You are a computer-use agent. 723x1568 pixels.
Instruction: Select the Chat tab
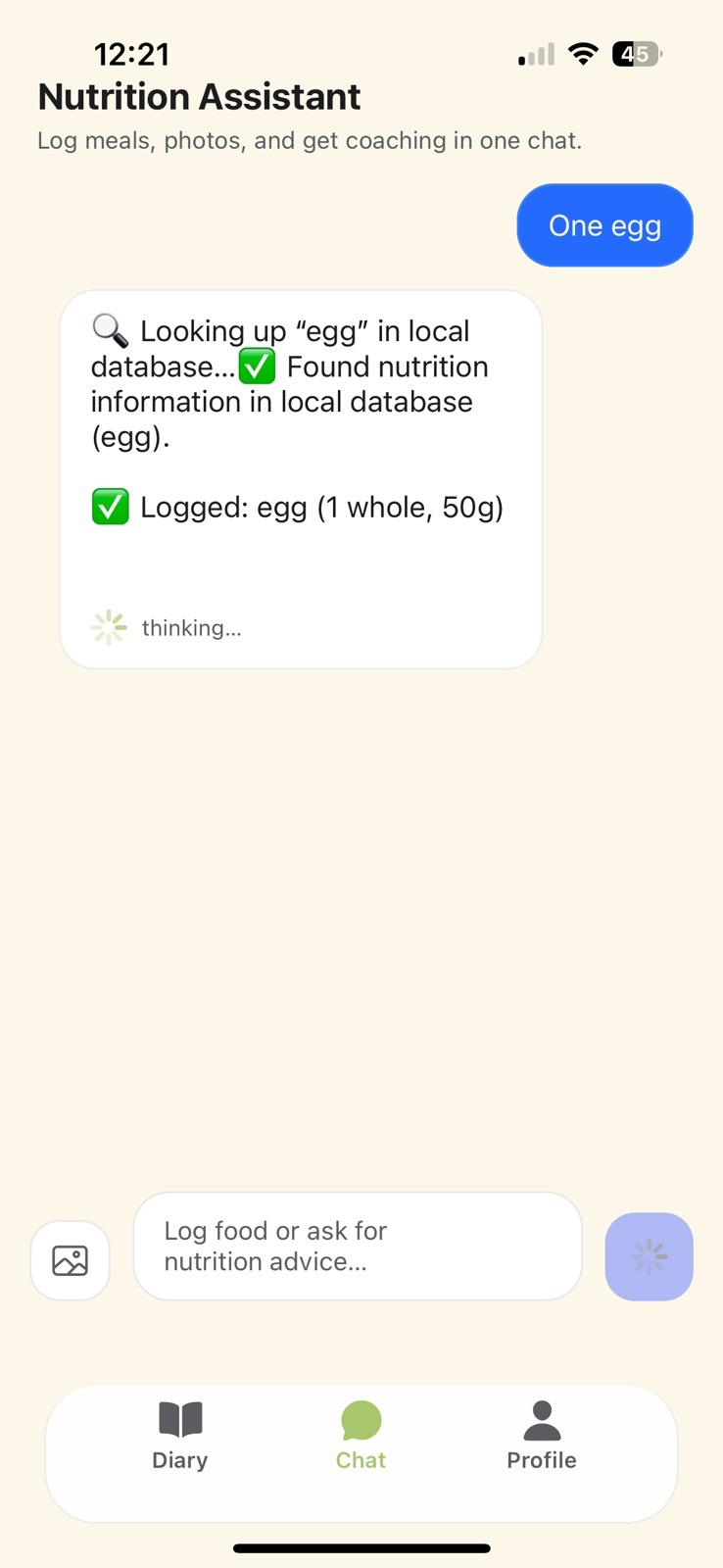[361, 1436]
